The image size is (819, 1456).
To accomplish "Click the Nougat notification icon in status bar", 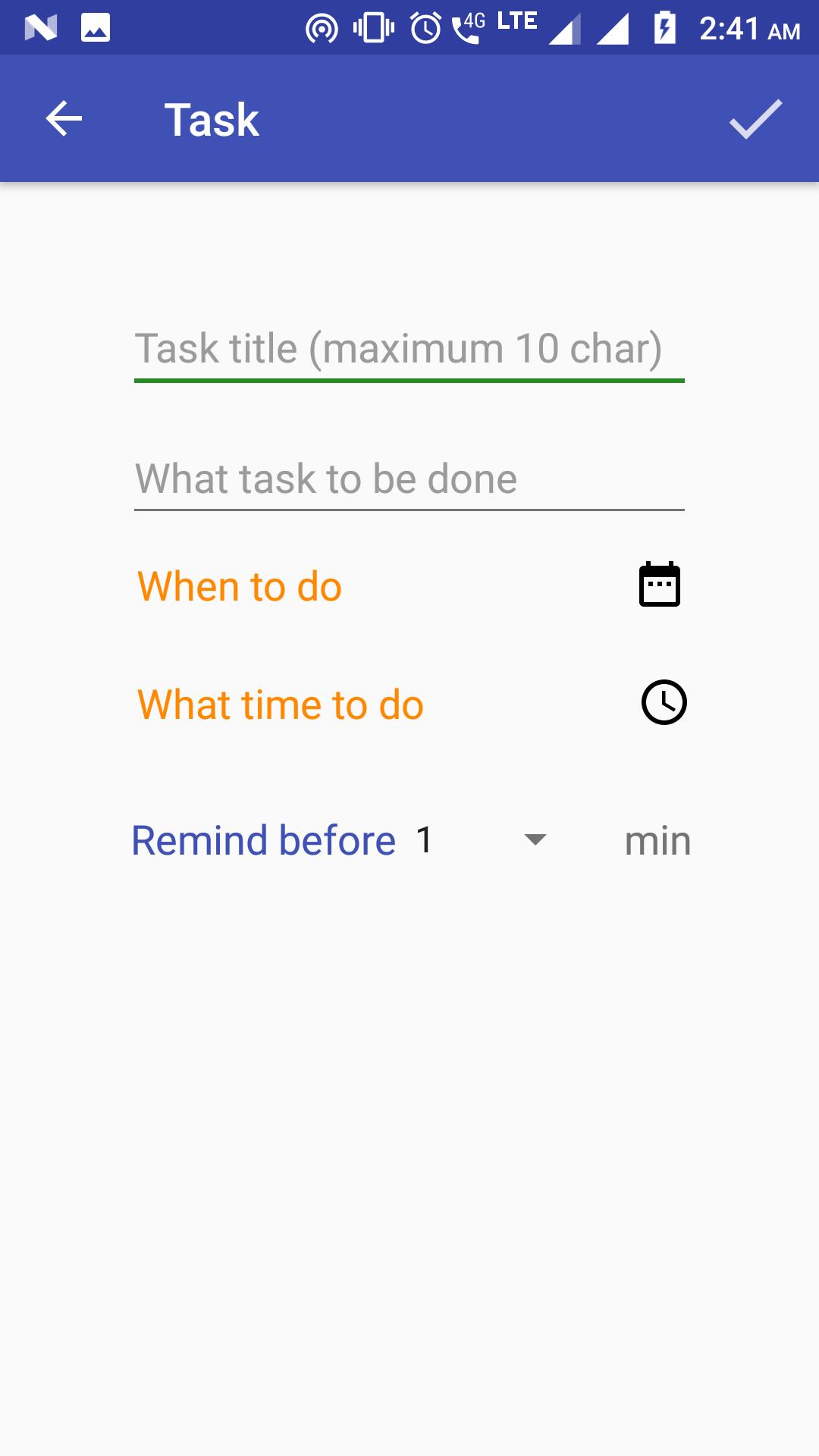I will (42, 29).
